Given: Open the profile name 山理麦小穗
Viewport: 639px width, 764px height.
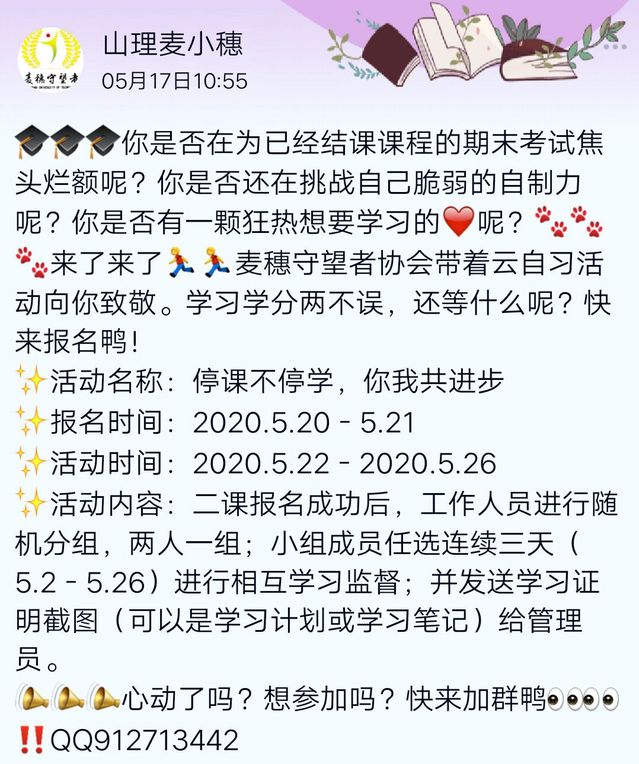Looking at the screenshot, I should pyautogui.click(x=172, y=44).
